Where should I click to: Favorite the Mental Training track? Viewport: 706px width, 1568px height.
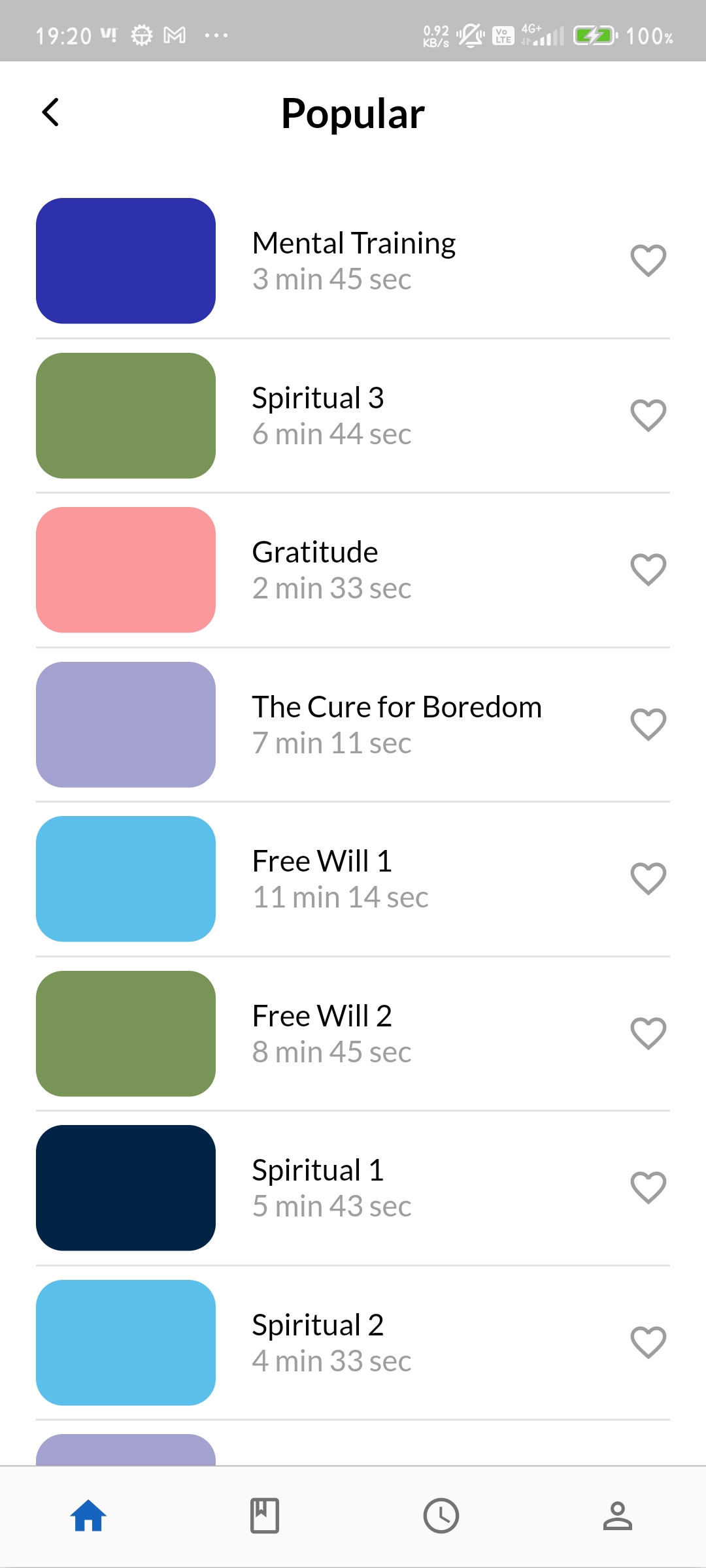pos(648,260)
